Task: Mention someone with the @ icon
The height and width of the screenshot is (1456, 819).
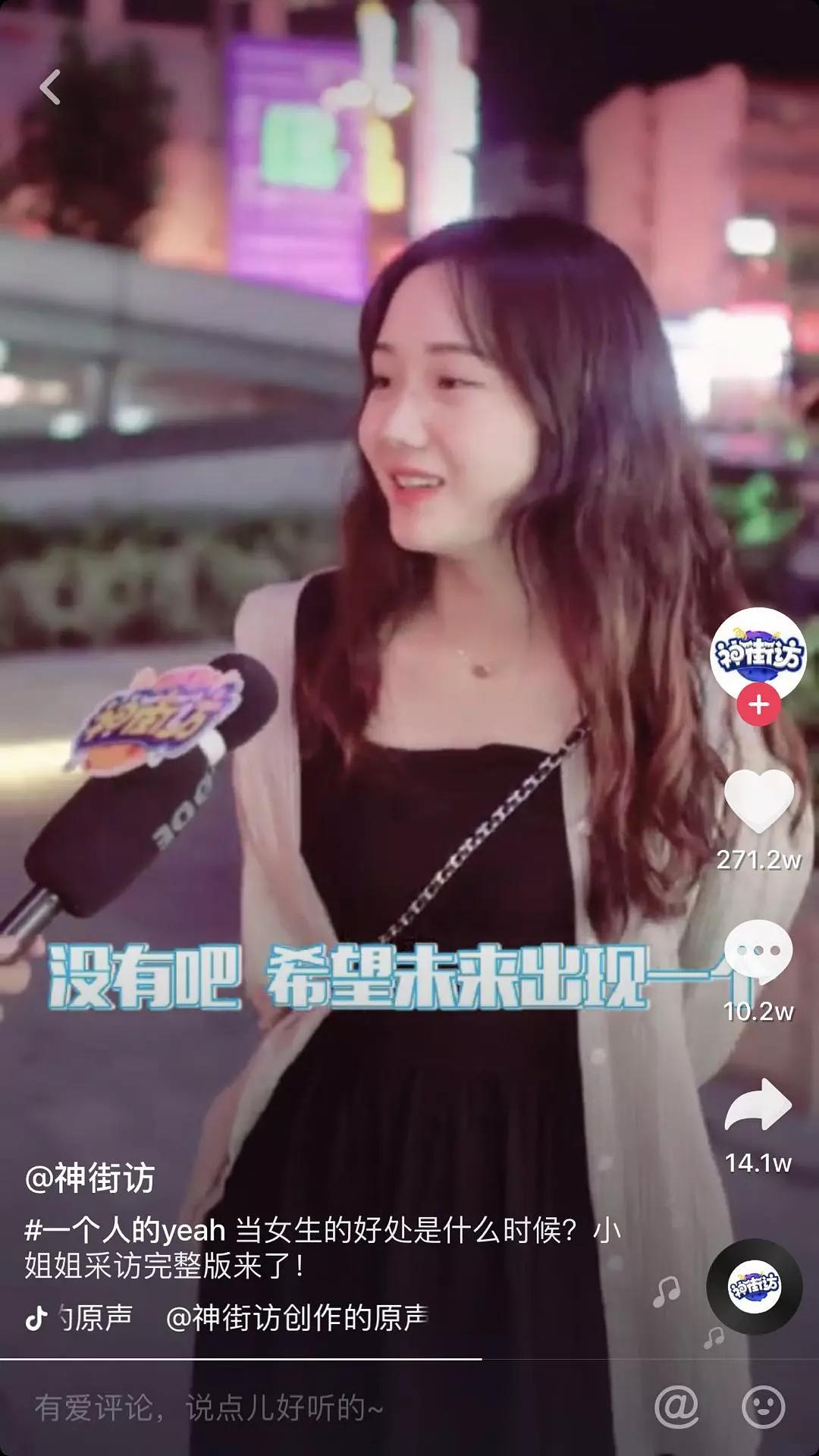Action: click(x=676, y=1407)
